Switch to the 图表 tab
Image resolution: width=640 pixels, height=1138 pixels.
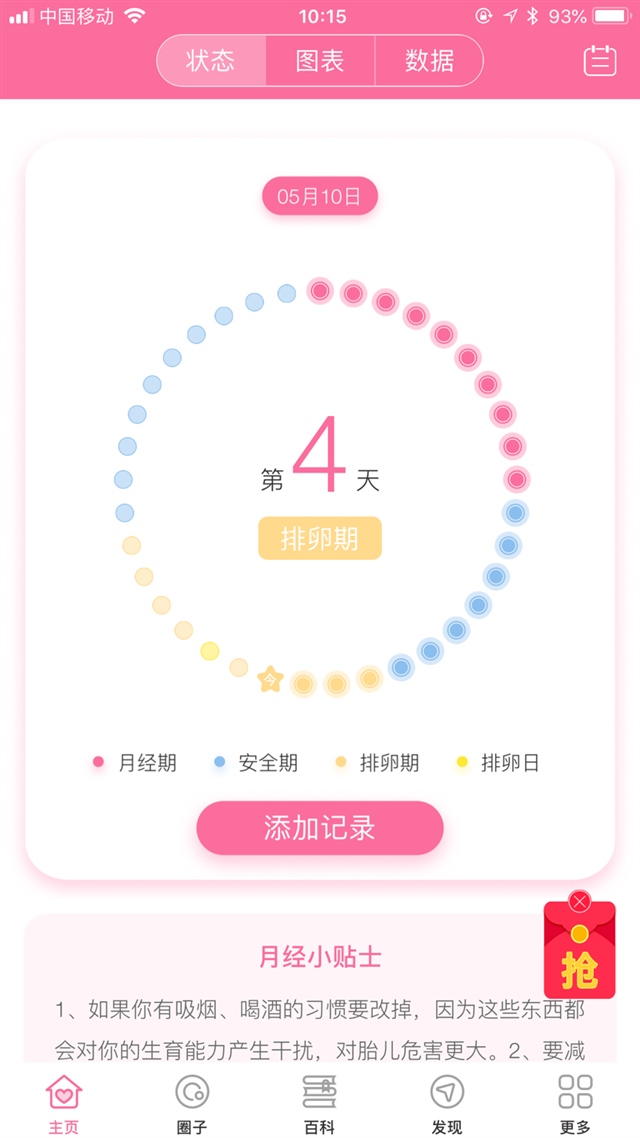[320, 61]
